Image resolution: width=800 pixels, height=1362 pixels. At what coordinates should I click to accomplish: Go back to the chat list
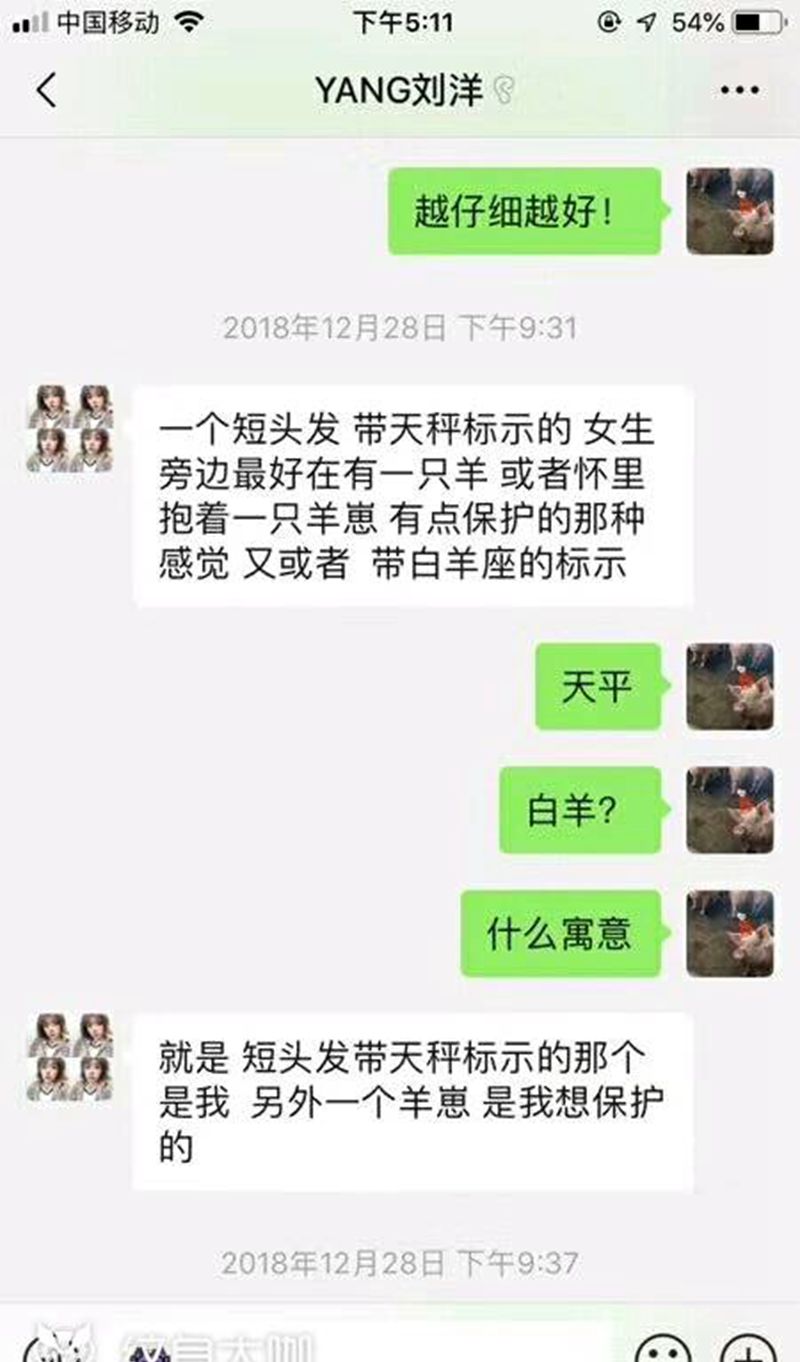[x=46, y=90]
